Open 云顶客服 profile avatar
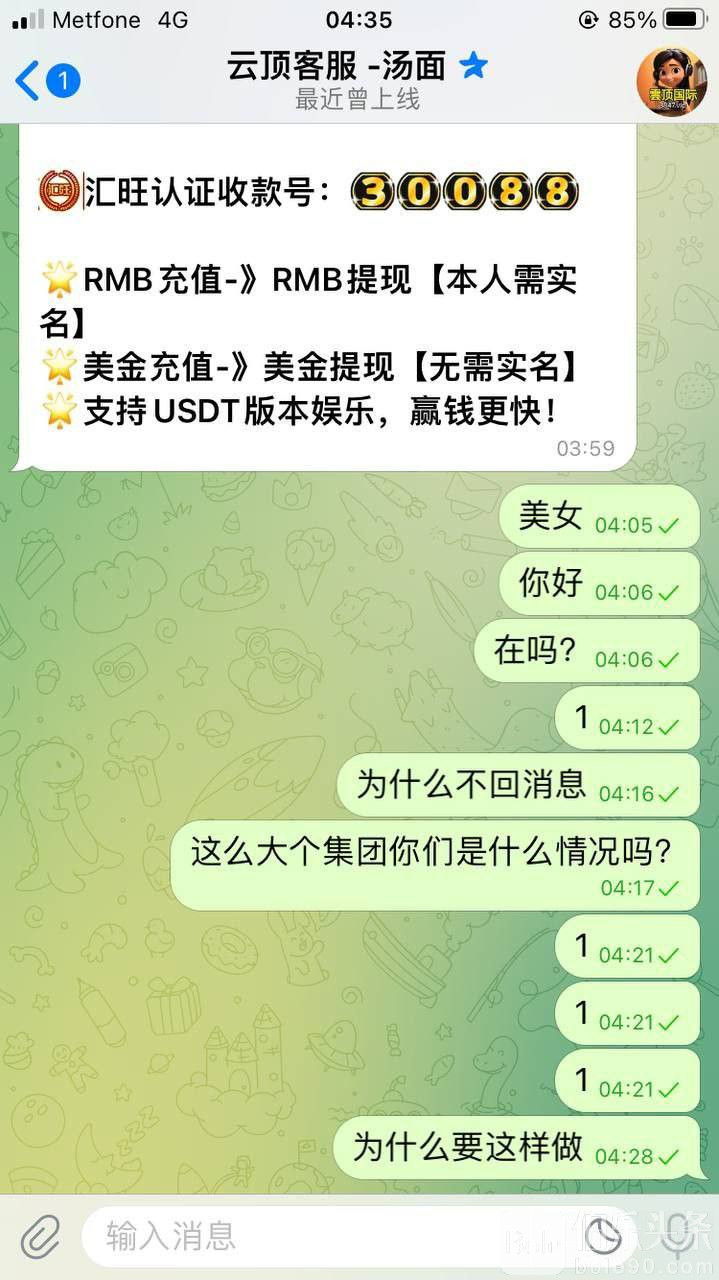 pyautogui.click(x=671, y=80)
